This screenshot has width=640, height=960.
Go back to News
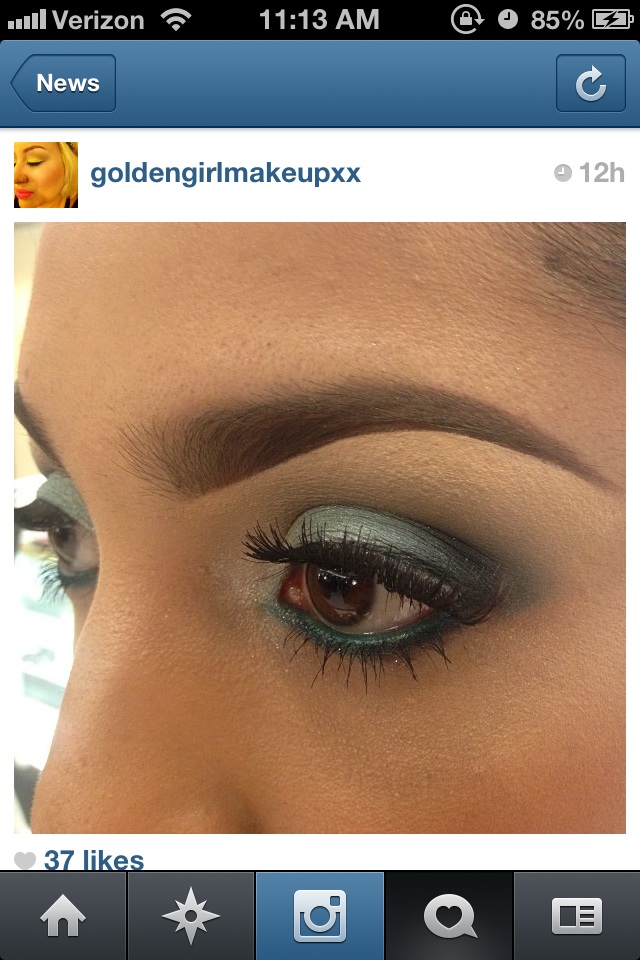coord(64,83)
